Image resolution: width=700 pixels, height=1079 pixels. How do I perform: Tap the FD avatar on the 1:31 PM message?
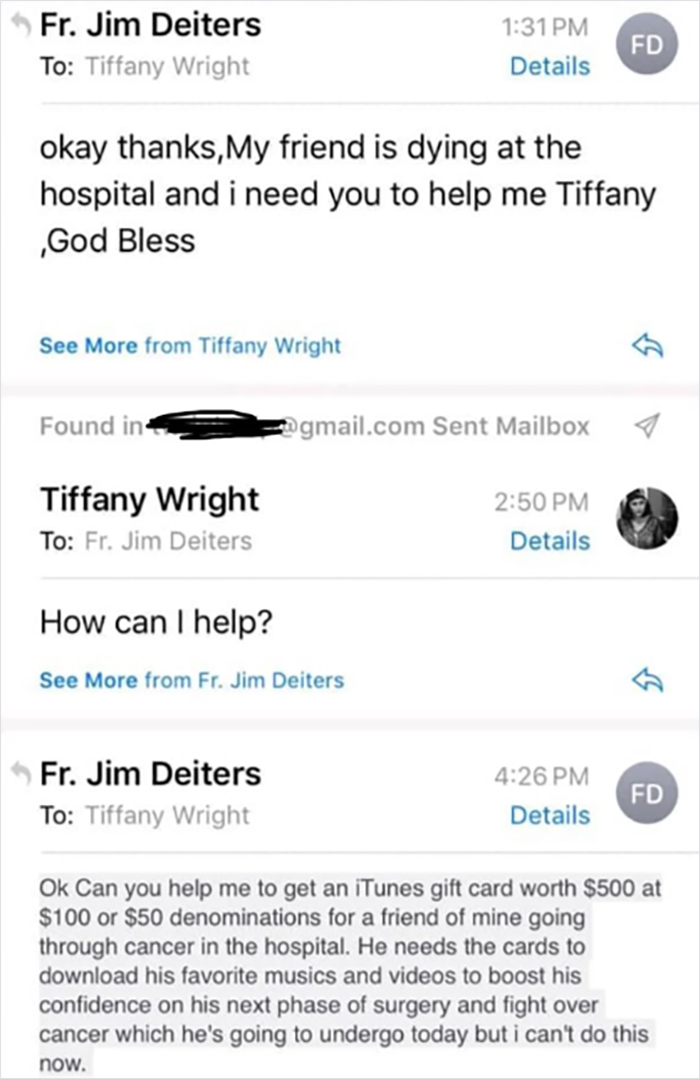pyautogui.click(x=645, y=45)
